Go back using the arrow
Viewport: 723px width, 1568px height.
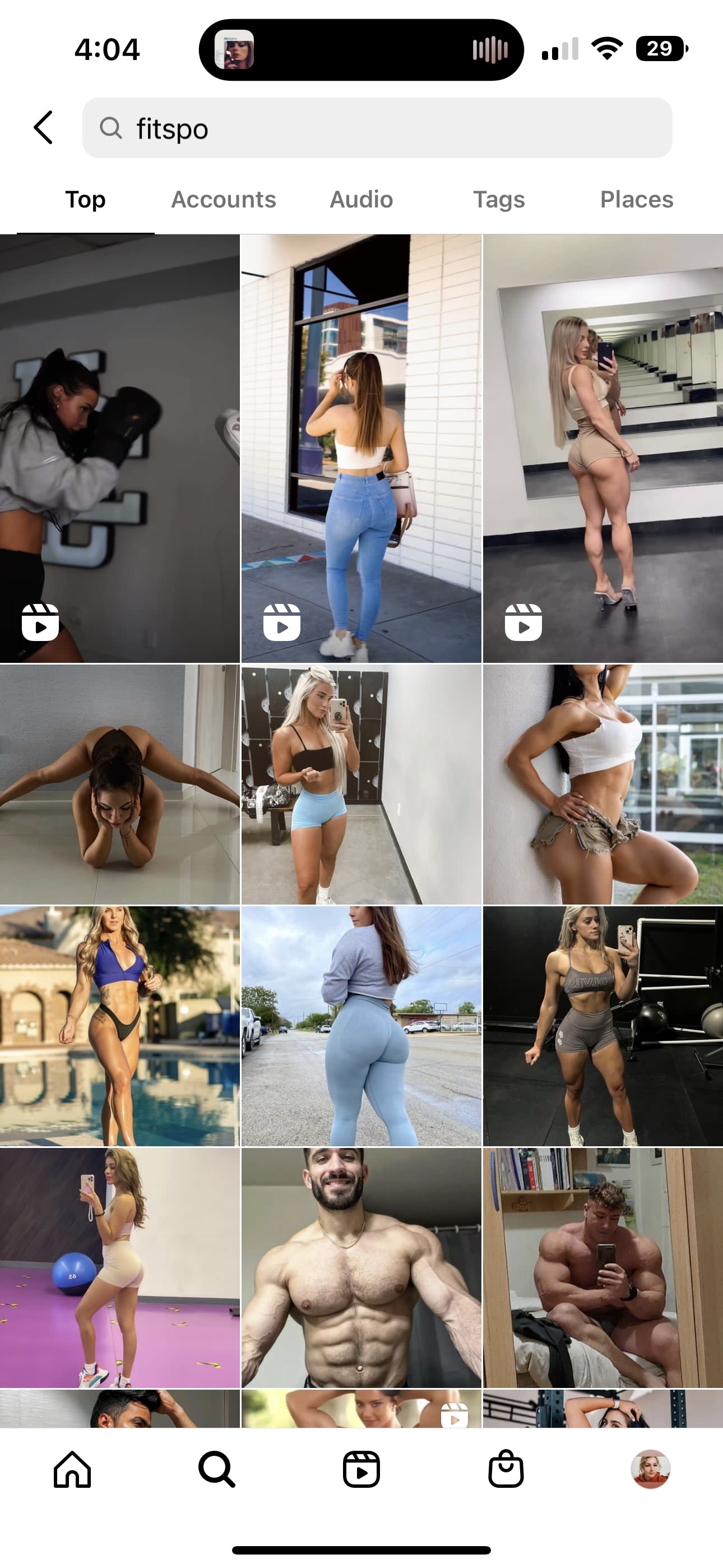coord(43,128)
